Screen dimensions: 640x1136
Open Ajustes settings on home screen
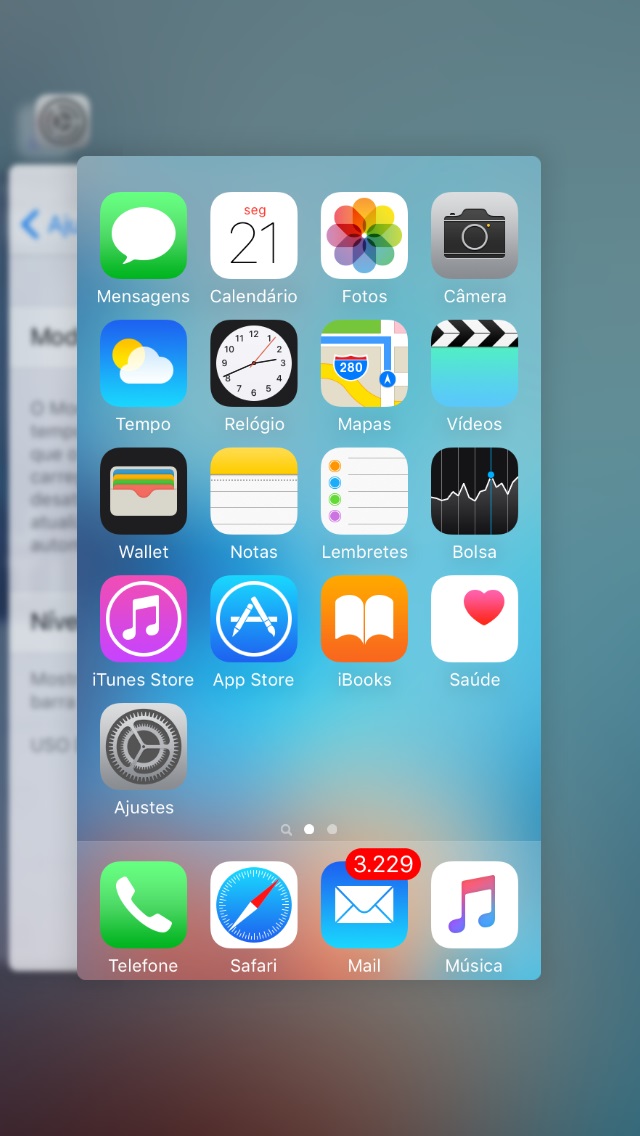pyautogui.click(x=143, y=747)
